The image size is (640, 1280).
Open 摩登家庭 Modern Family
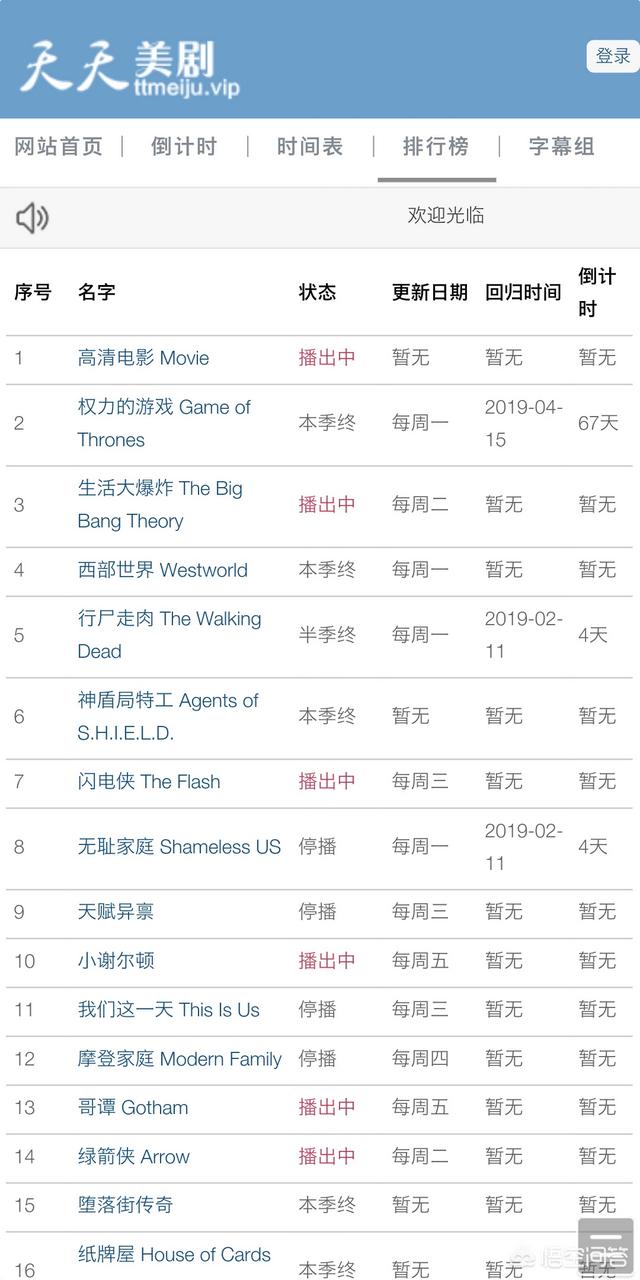180,1059
